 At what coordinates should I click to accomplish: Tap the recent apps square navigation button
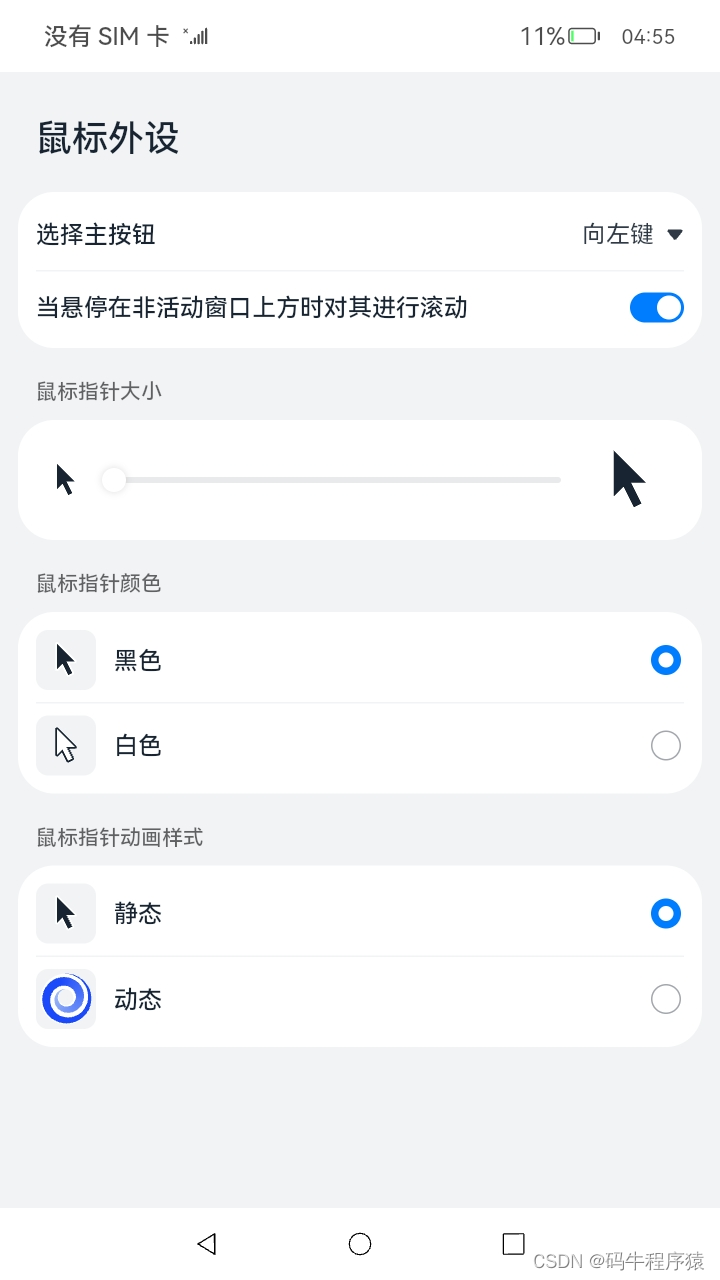(x=513, y=1243)
